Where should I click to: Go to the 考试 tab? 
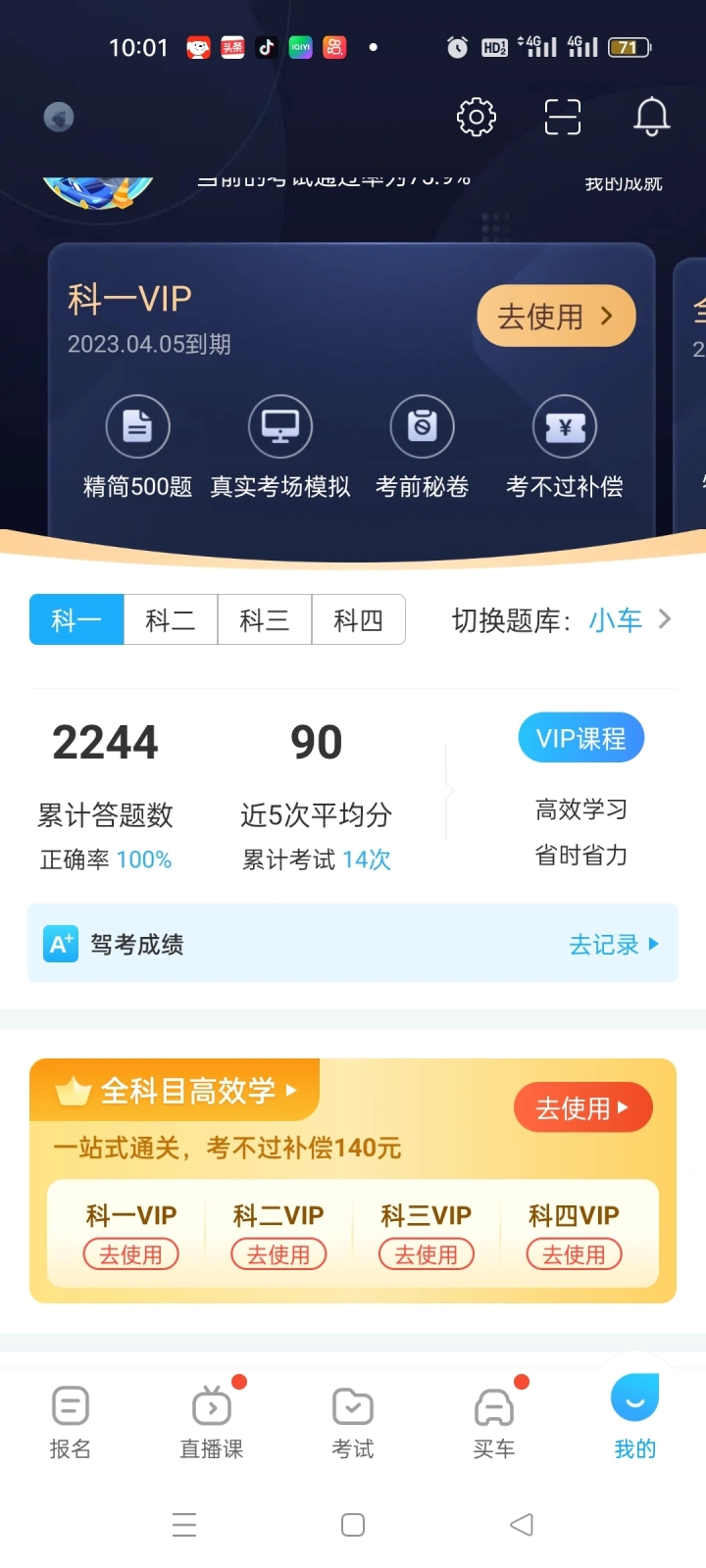353,1423
